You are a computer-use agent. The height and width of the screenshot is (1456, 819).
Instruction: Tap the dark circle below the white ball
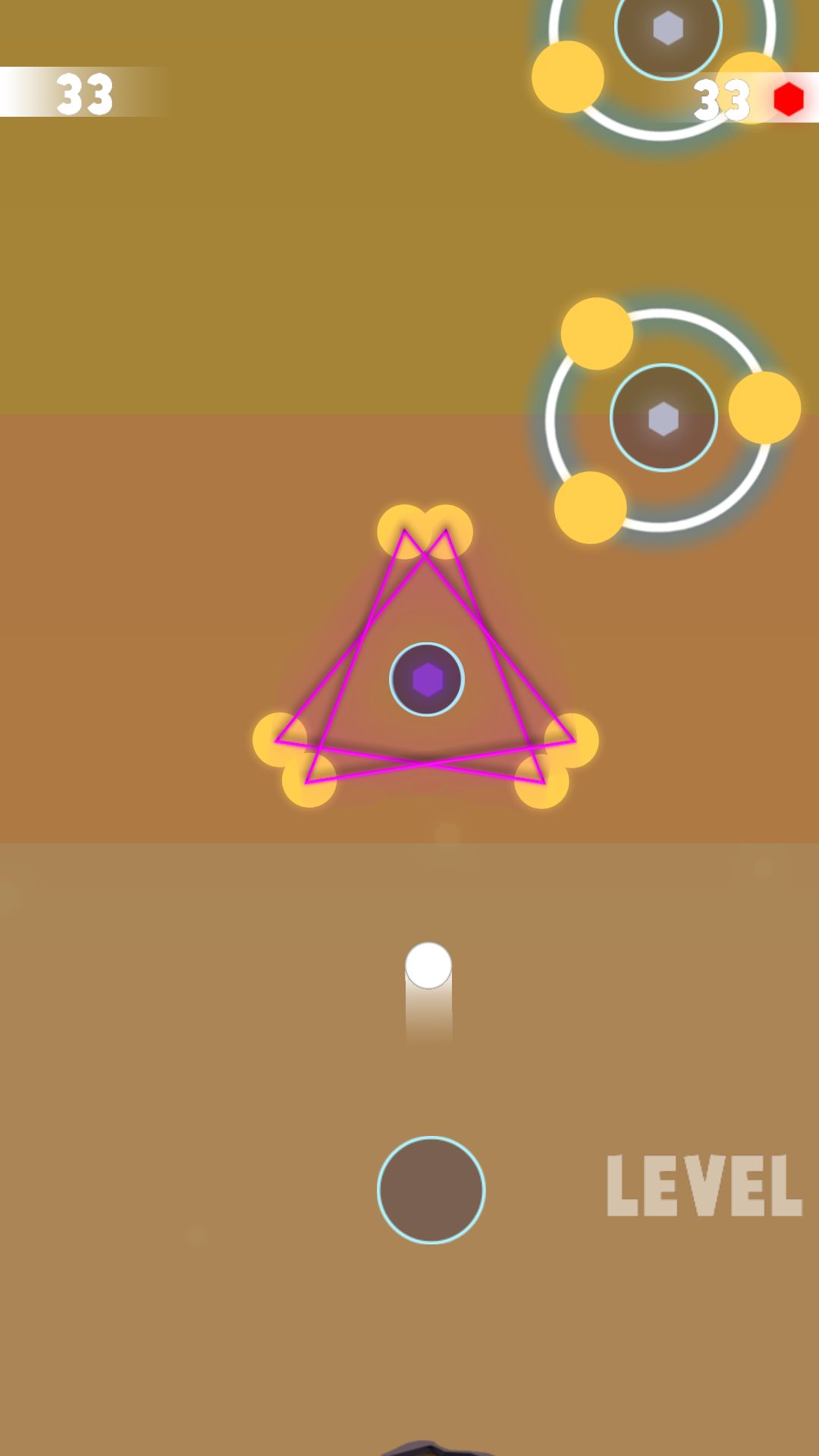431,1190
